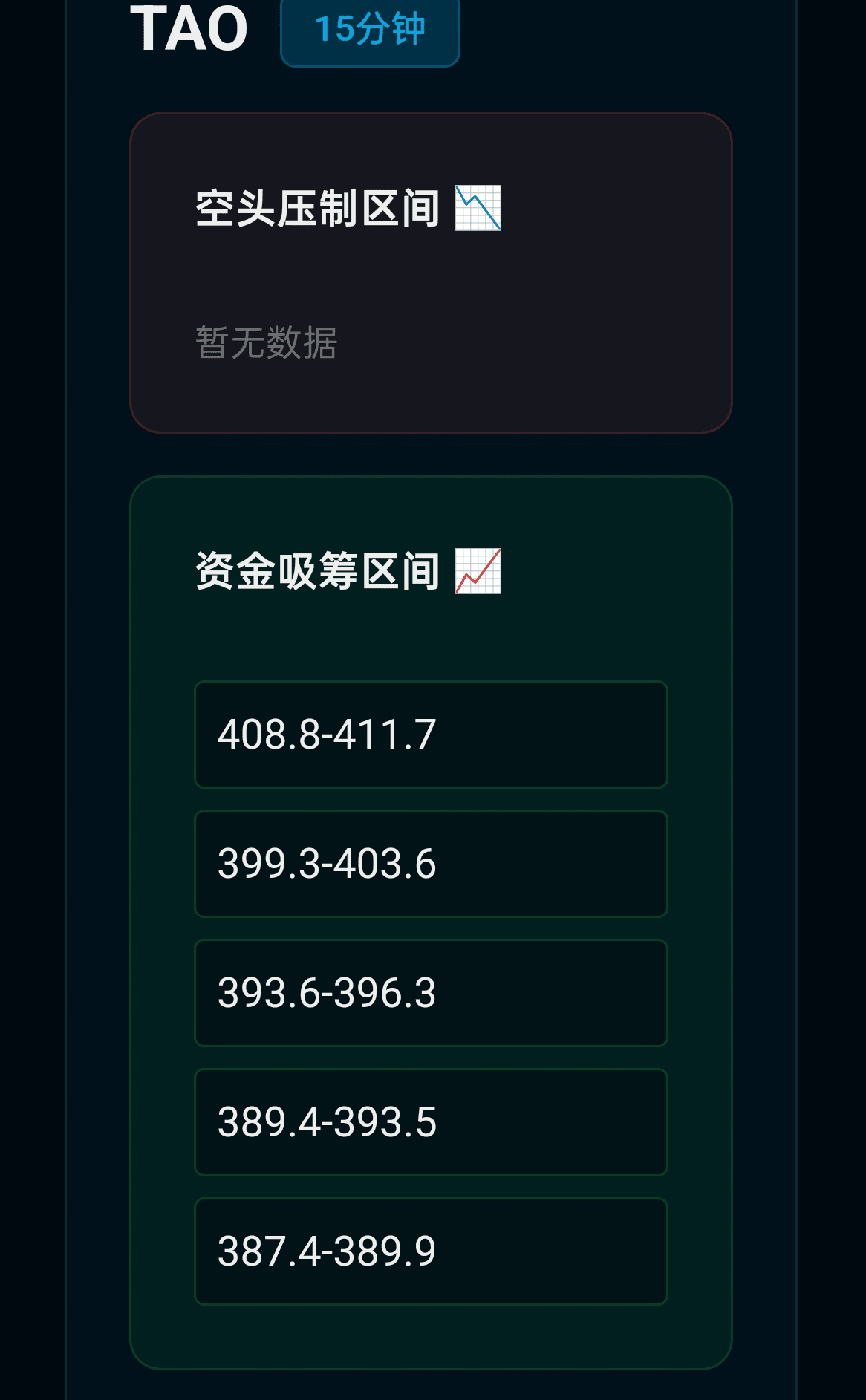
Task: Tap the 15分钟 timeframe chip
Action: click(x=370, y=31)
